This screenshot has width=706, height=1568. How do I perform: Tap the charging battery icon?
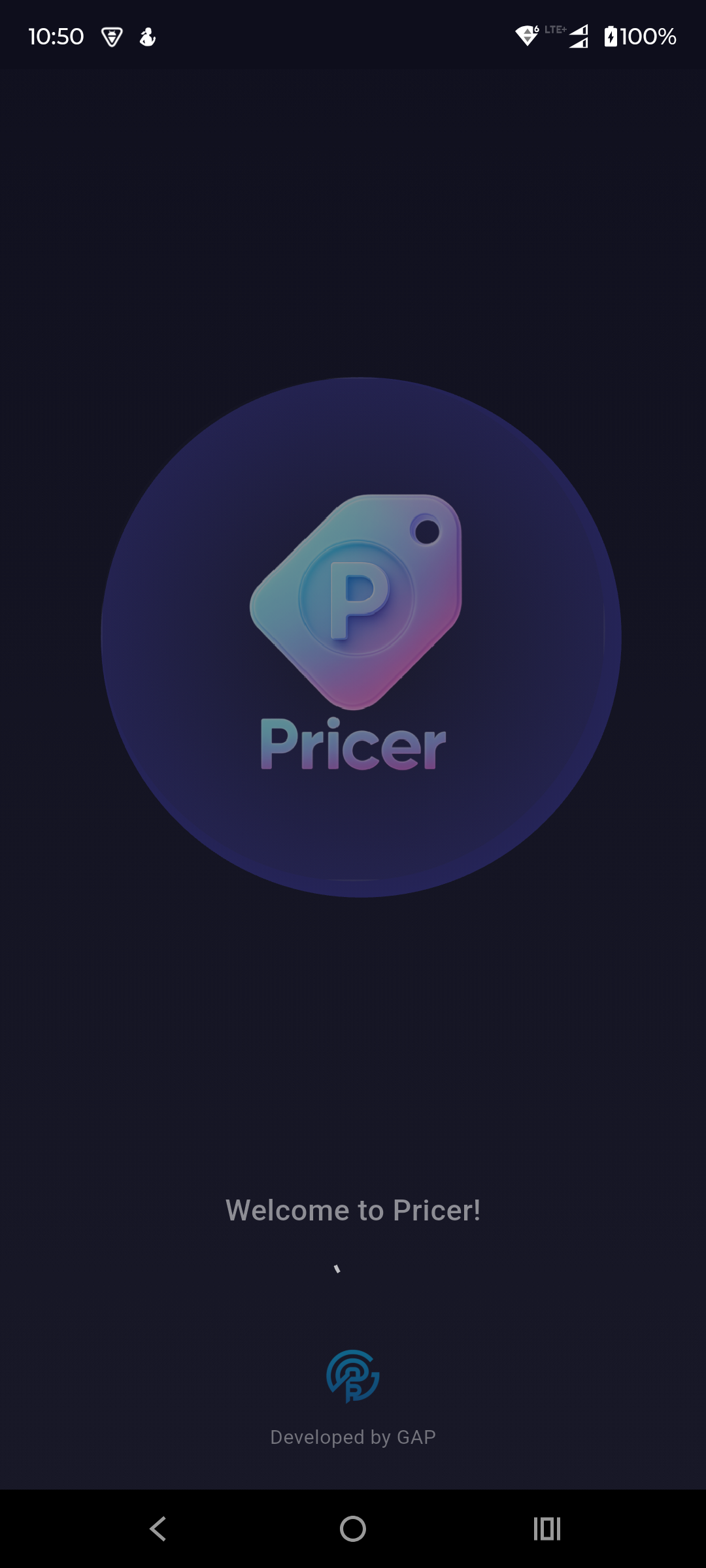pos(611,37)
